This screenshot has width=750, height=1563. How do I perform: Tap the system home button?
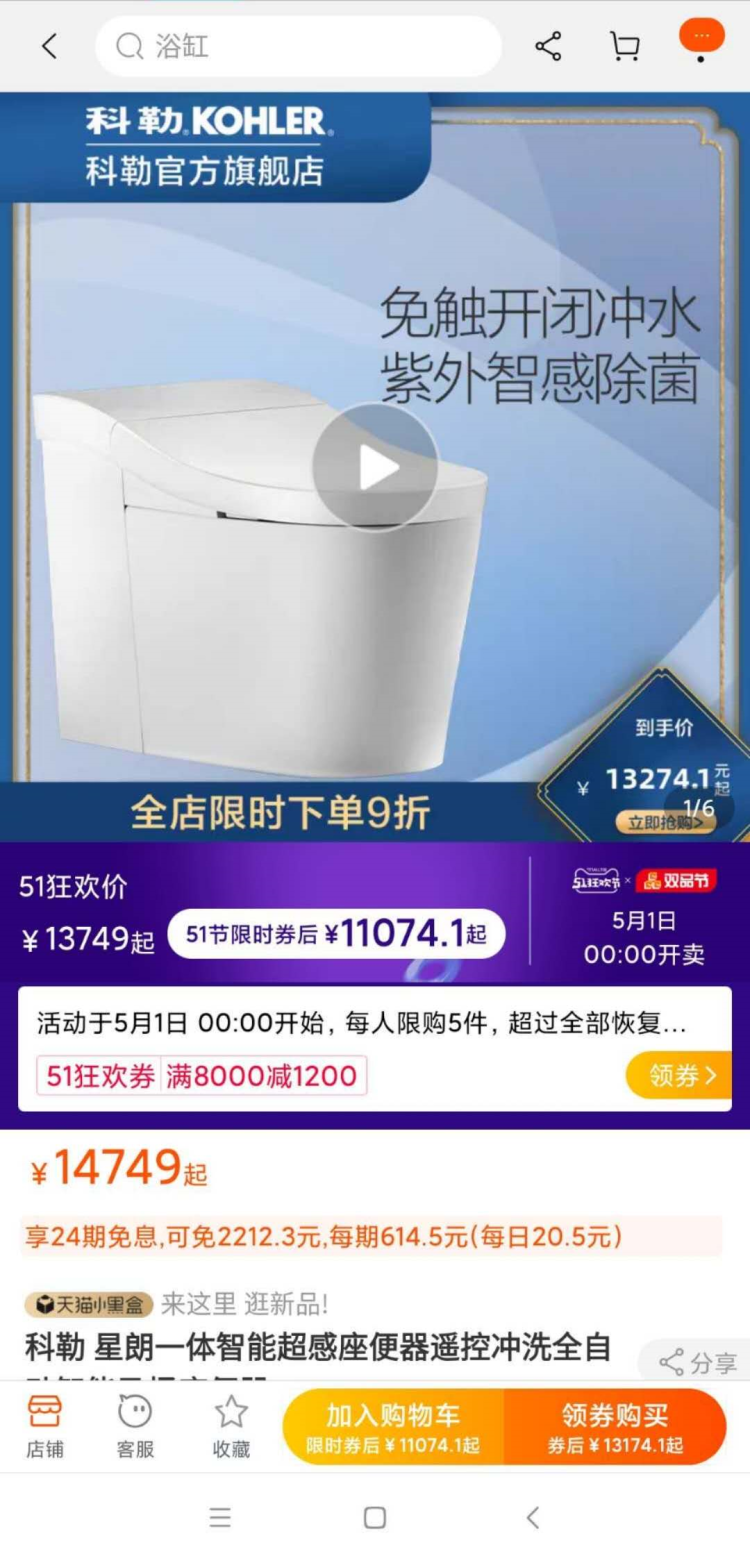coord(375,1517)
